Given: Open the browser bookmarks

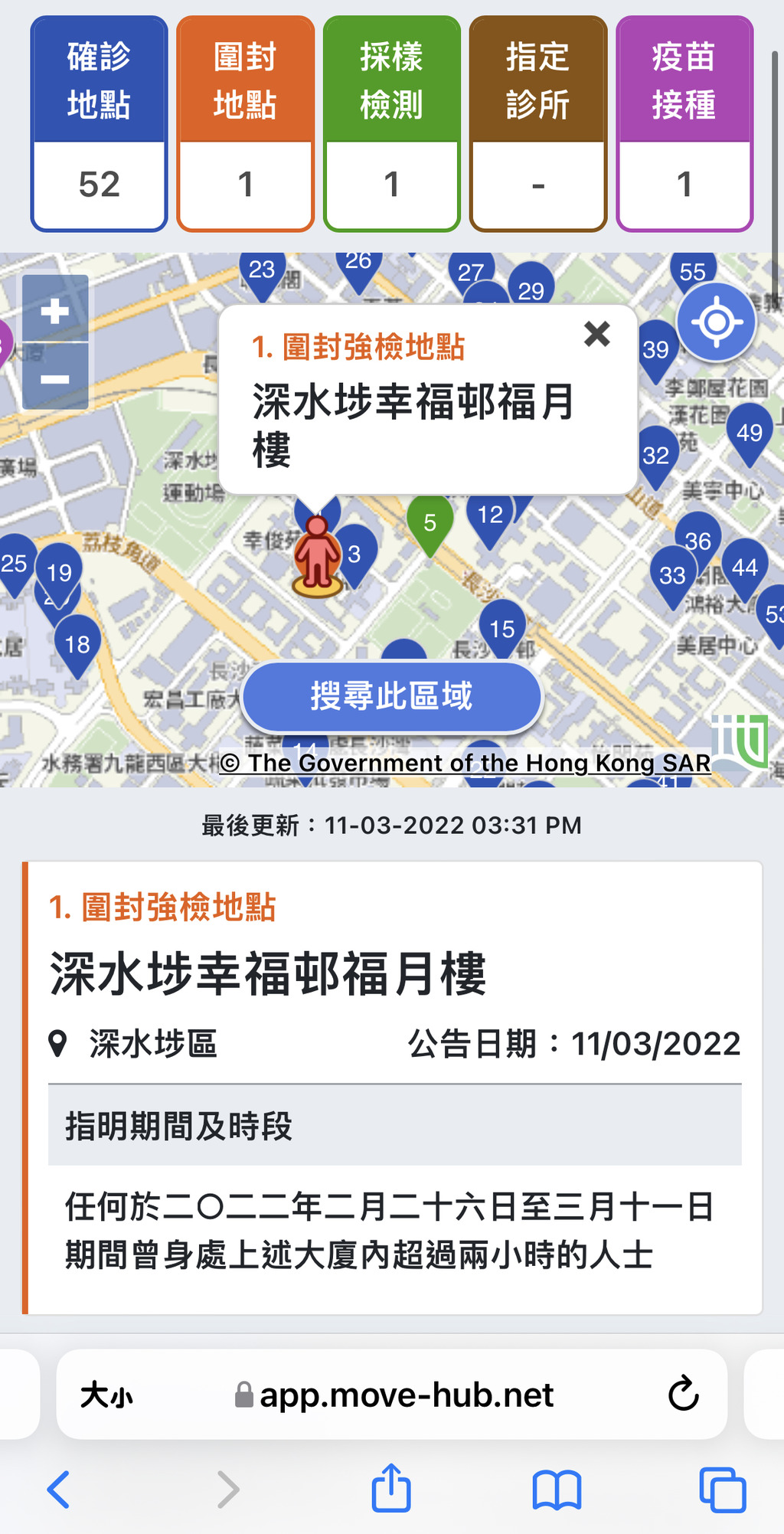Looking at the screenshot, I should coord(557,1489).
